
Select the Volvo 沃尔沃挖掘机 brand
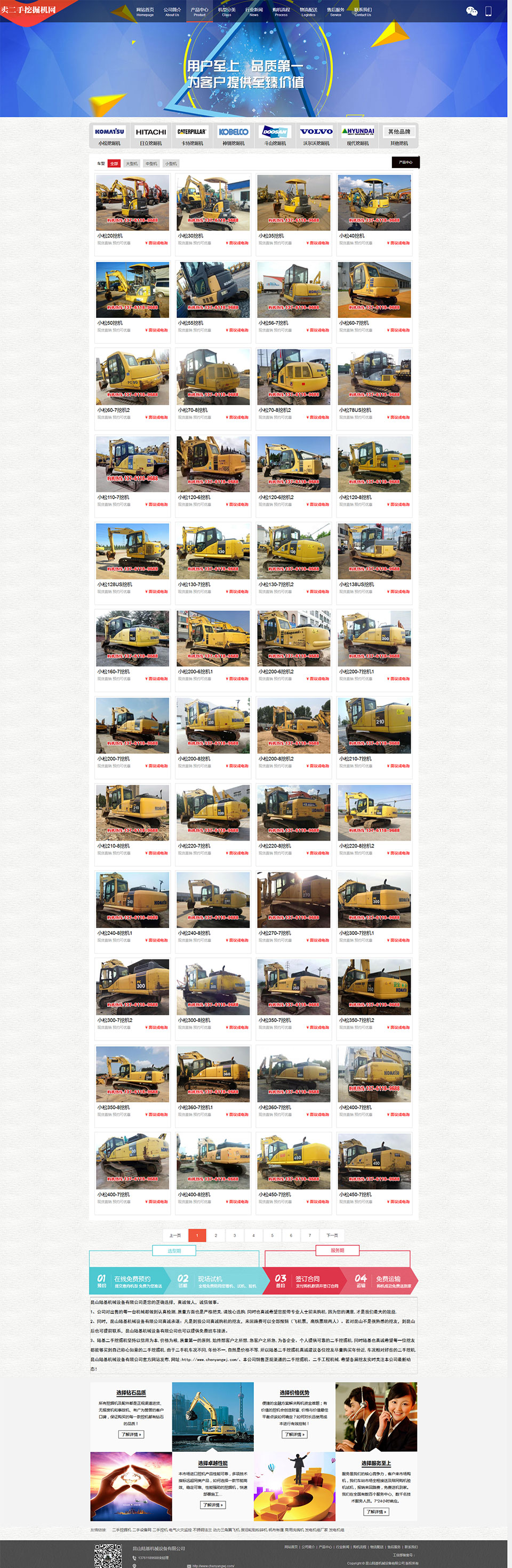[x=317, y=135]
